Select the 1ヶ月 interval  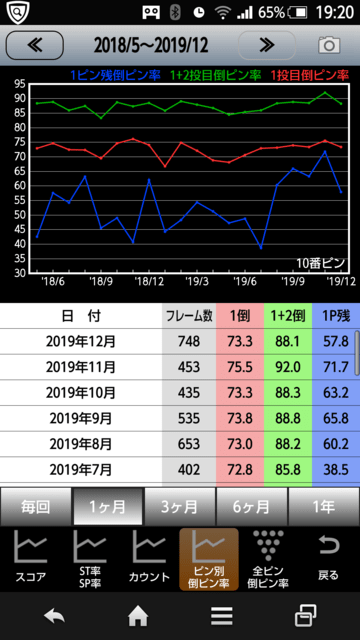click(x=108, y=507)
